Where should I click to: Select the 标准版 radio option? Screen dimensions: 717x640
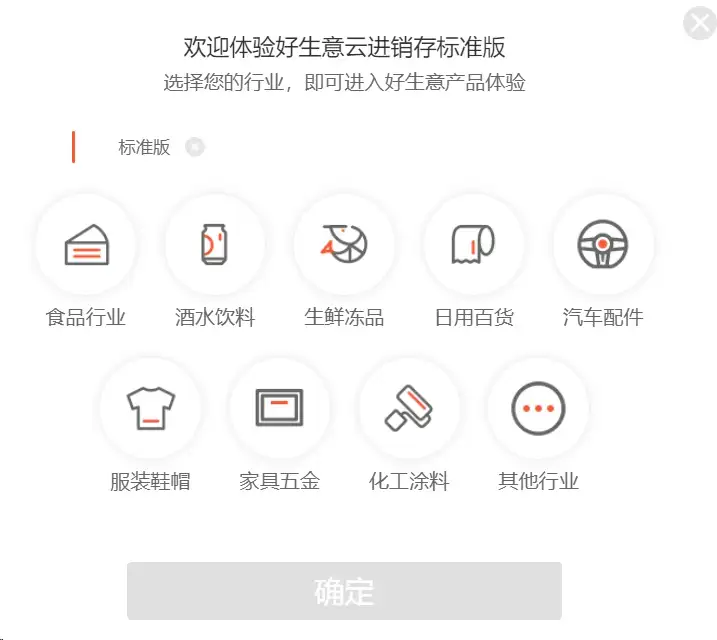coord(195,147)
